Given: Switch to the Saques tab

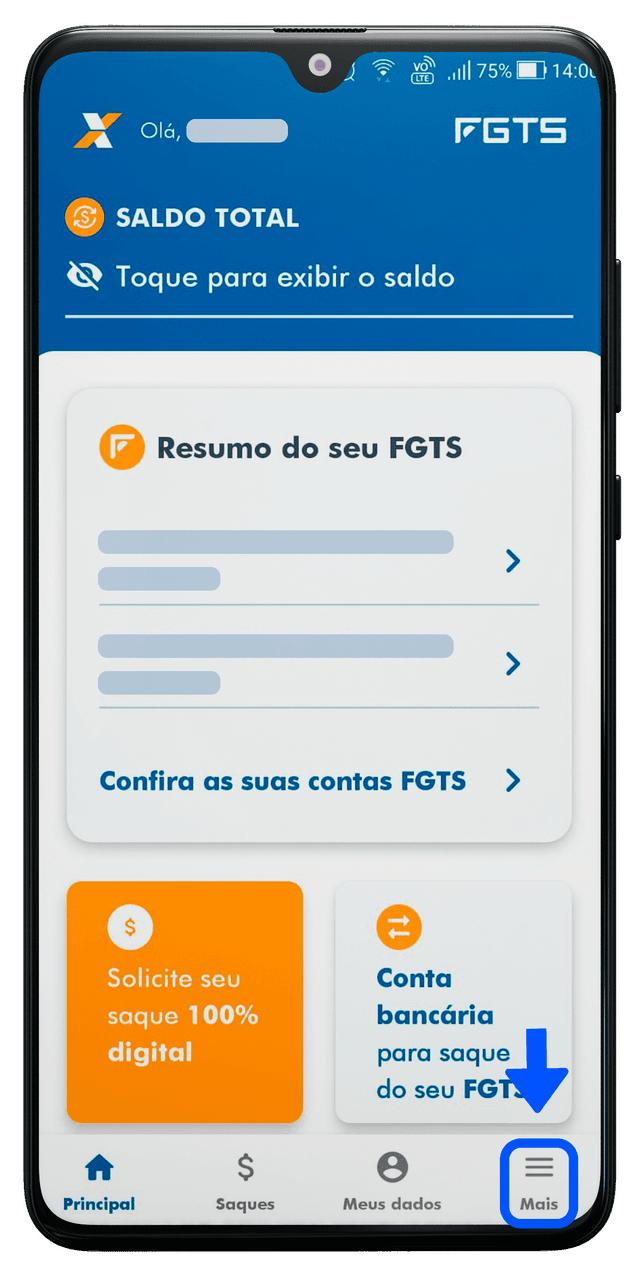Looking at the screenshot, I should point(245,1183).
